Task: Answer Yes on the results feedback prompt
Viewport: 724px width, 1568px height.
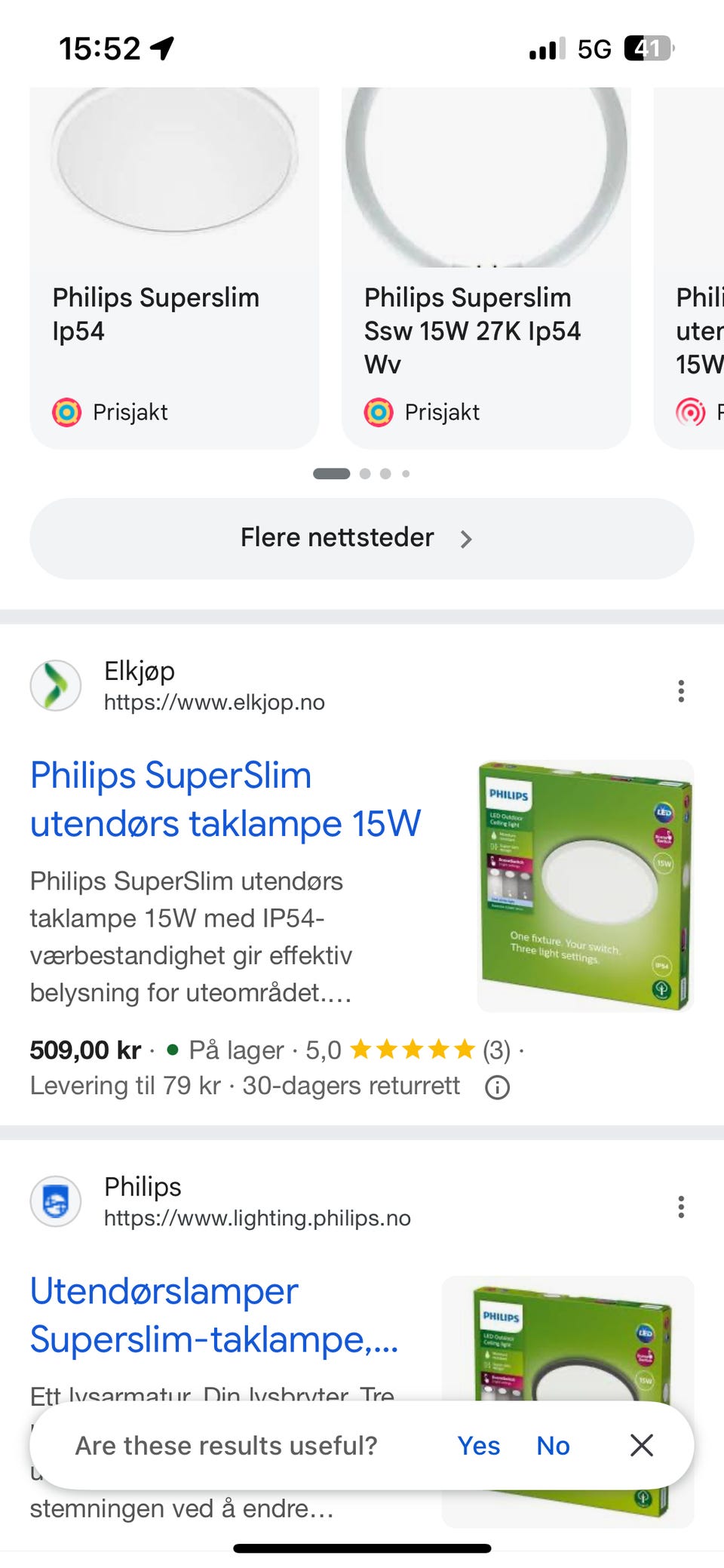Action: tap(479, 1445)
